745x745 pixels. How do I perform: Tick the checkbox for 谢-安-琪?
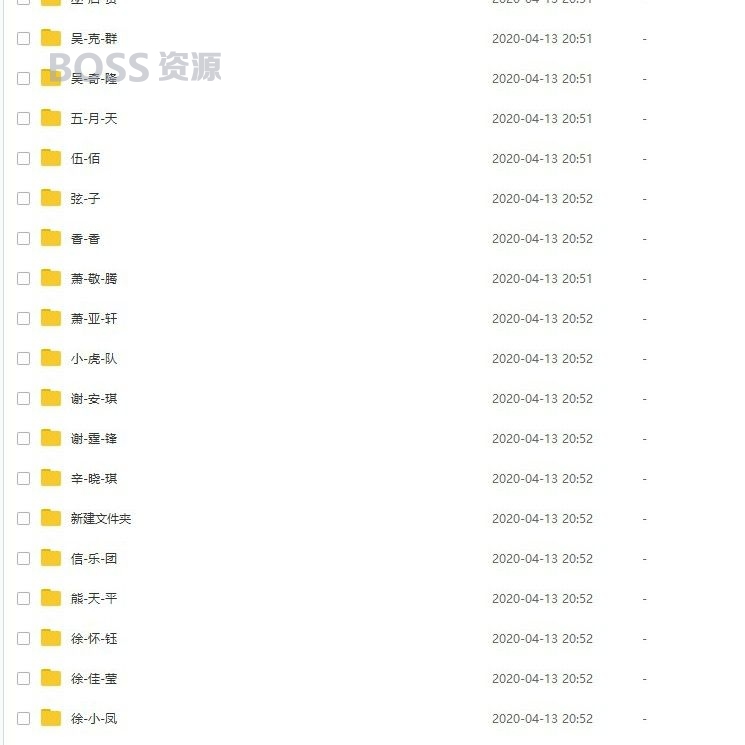[x=23, y=398]
